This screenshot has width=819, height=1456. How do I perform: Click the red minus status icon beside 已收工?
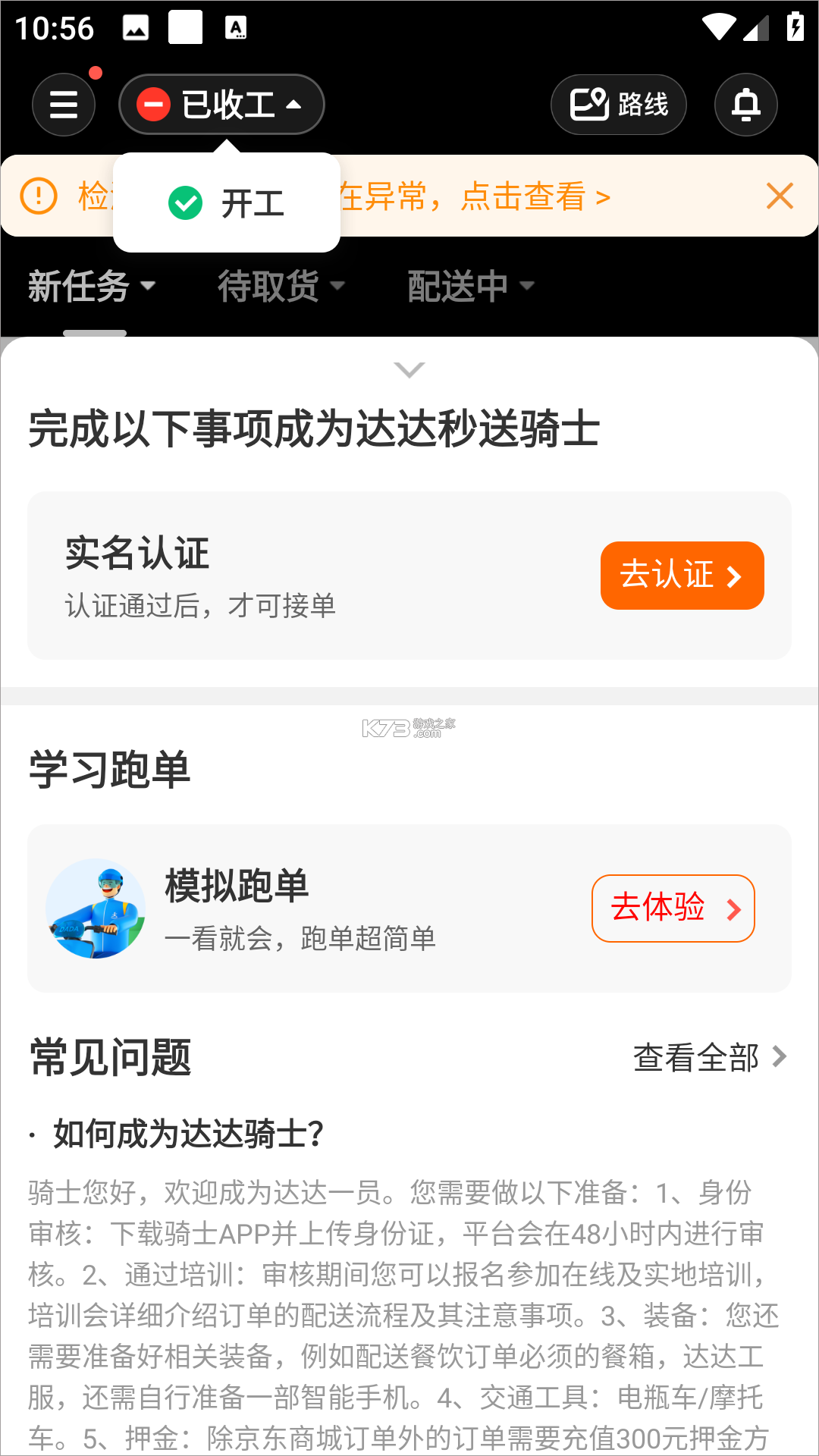point(154,105)
